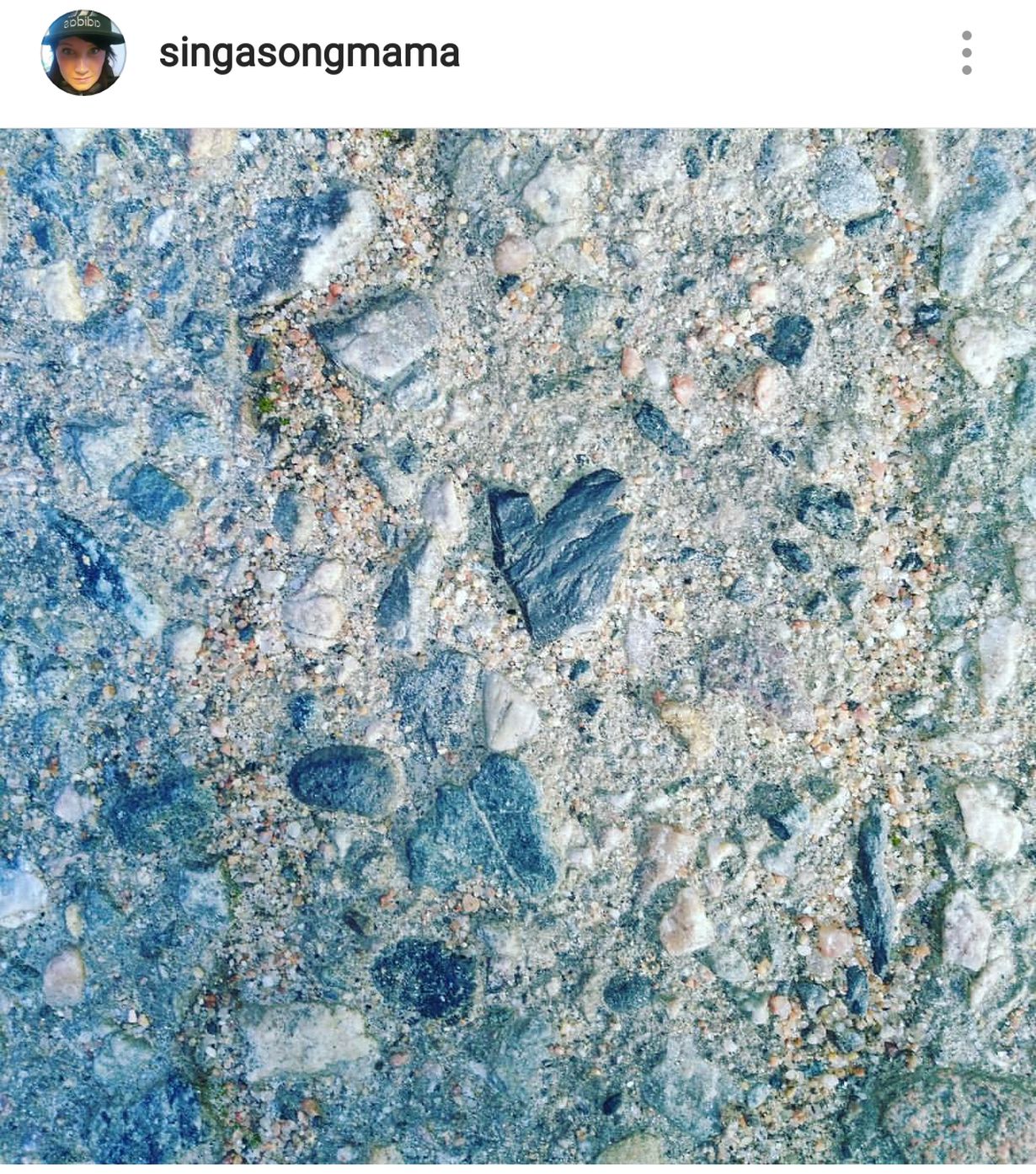Screen dimensions: 1036x1174
Task: Open the heart-shaped rock photo post
Action: tap(518, 645)
